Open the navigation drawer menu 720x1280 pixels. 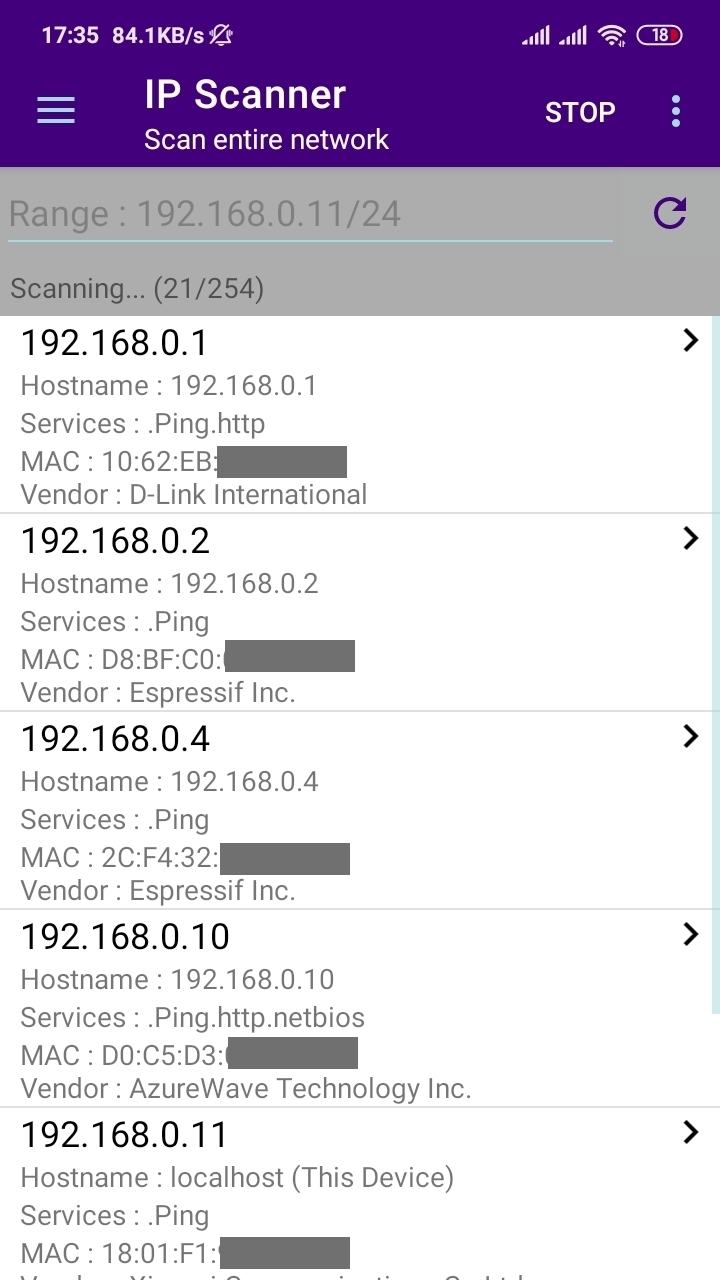point(55,111)
